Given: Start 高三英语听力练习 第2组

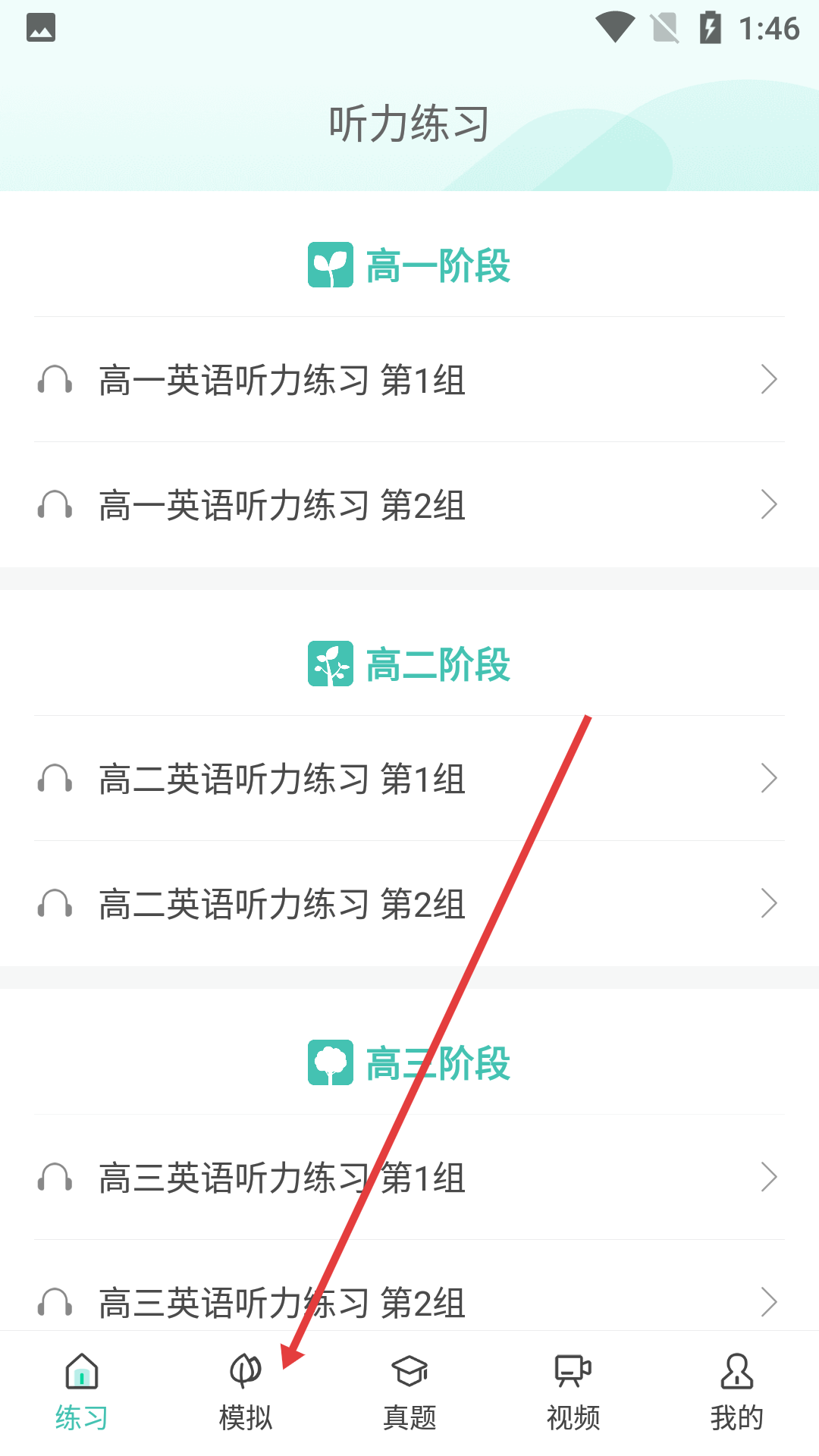Looking at the screenshot, I should (x=409, y=1301).
